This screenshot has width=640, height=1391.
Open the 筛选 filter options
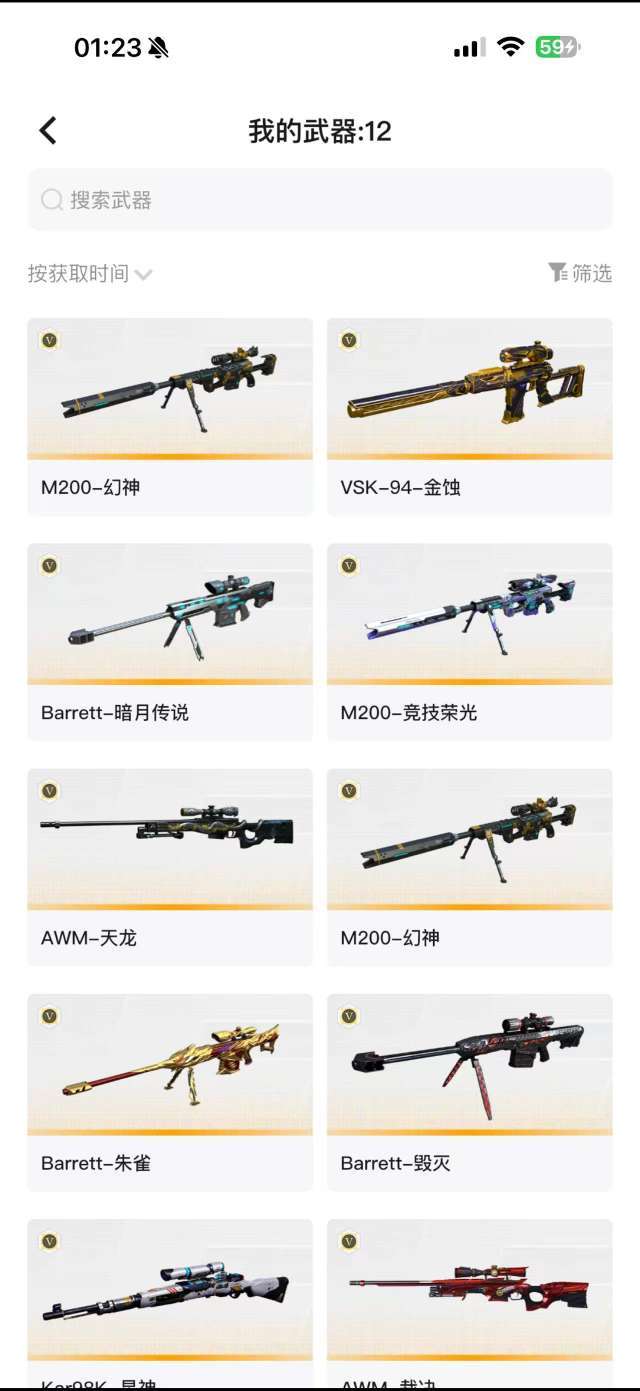(x=580, y=273)
